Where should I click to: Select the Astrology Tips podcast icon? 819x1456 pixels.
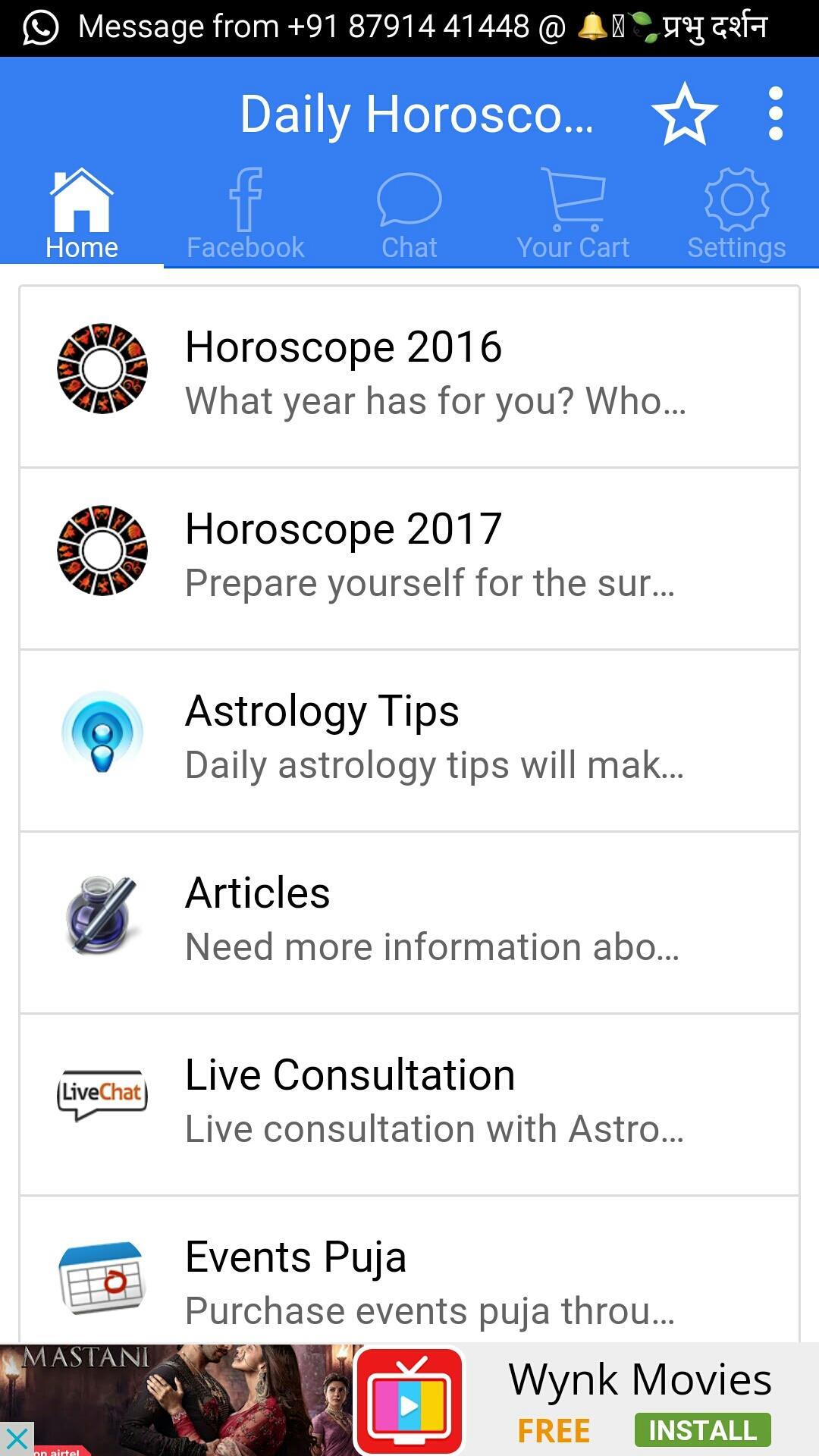(102, 734)
